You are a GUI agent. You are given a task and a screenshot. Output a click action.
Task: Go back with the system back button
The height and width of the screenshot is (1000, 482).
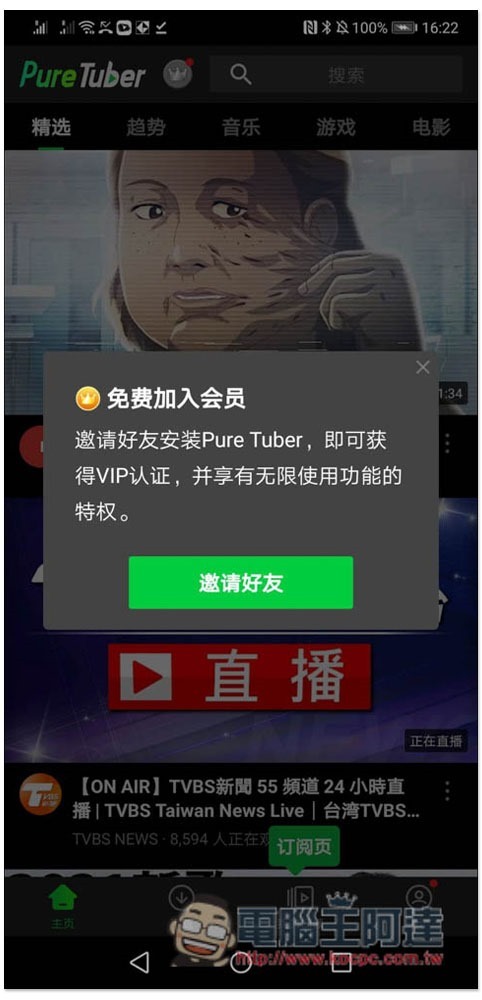tap(139, 963)
